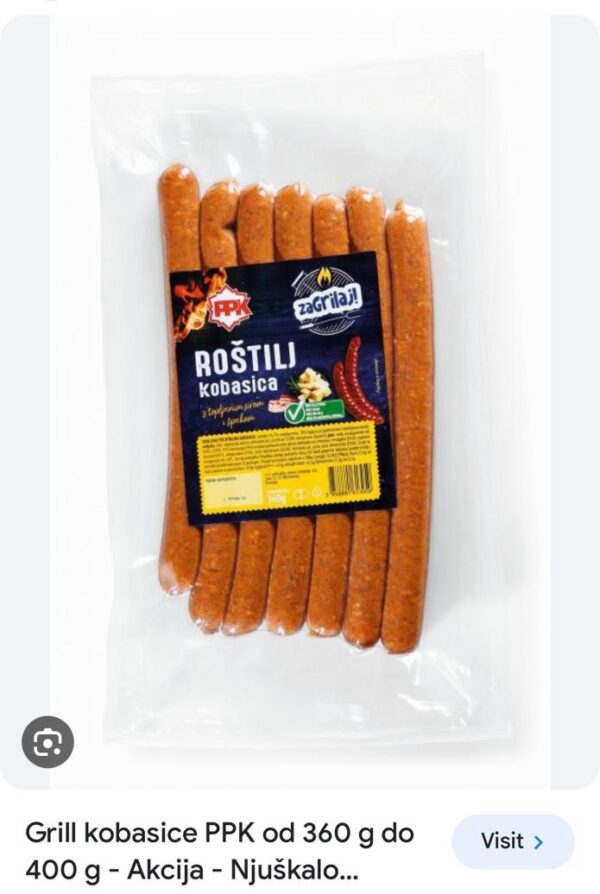Search this image with Google Lens
The height and width of the screenshot is (894, 600).
coord(48,742)
